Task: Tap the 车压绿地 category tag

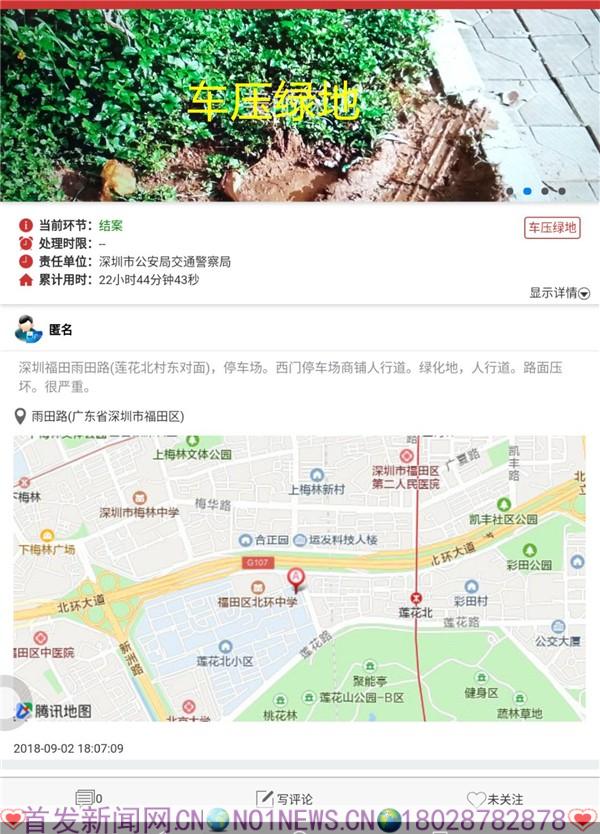Action: pyautogui.click(x=552, y=227)
